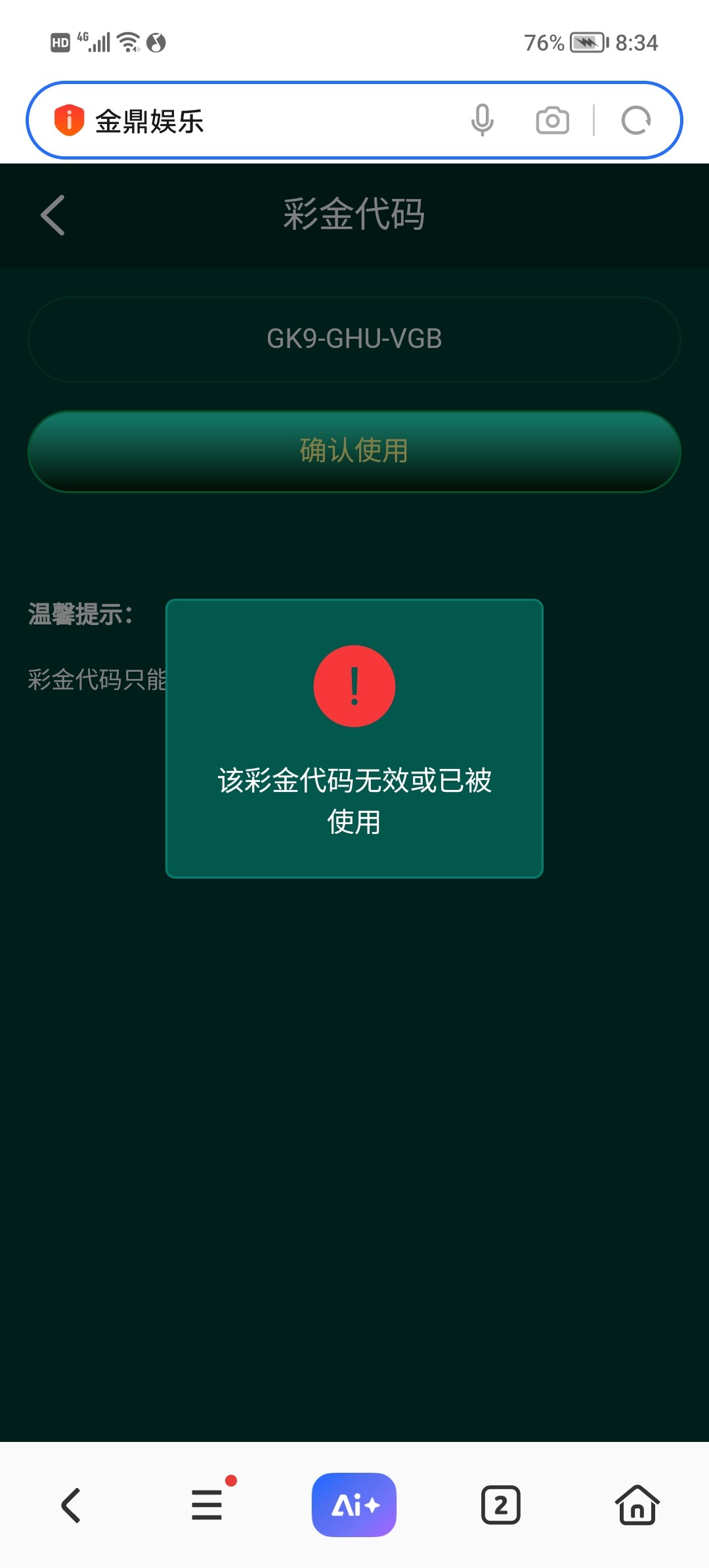Tap the back arrow in bottom navigation
This screenshot has width=709, height=1568.
[x=72, y=1504]
